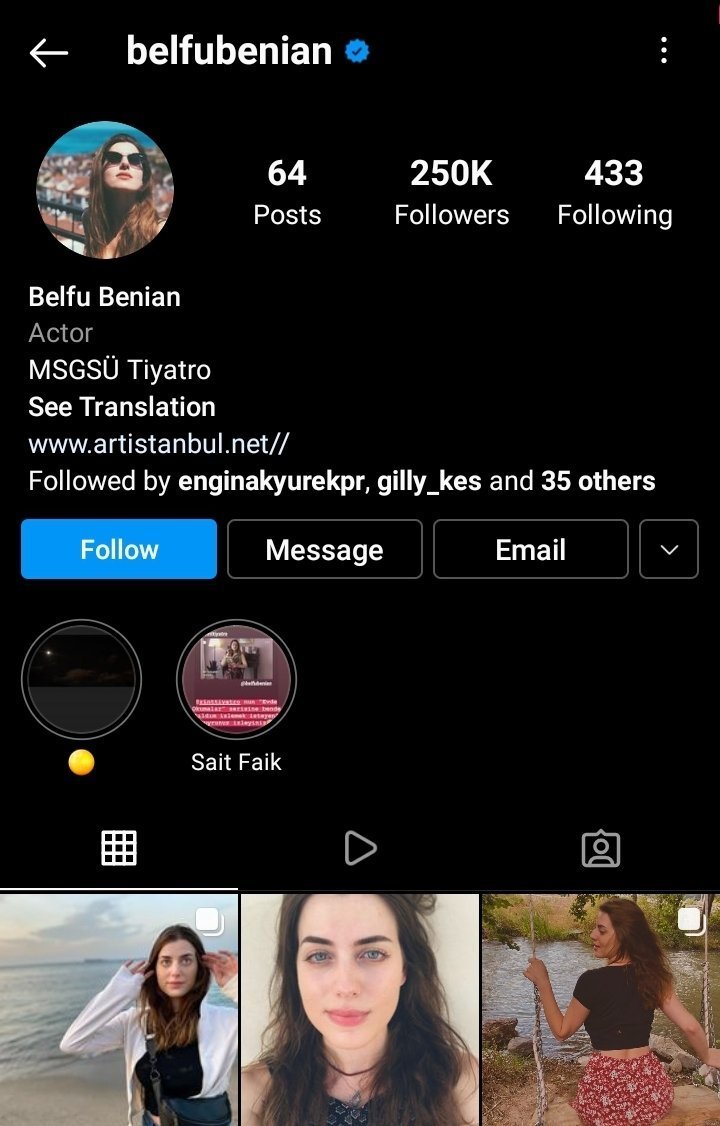Open the swing by the river post
This screenshot has width=720, height=1126.
[x=600, y=1010]
